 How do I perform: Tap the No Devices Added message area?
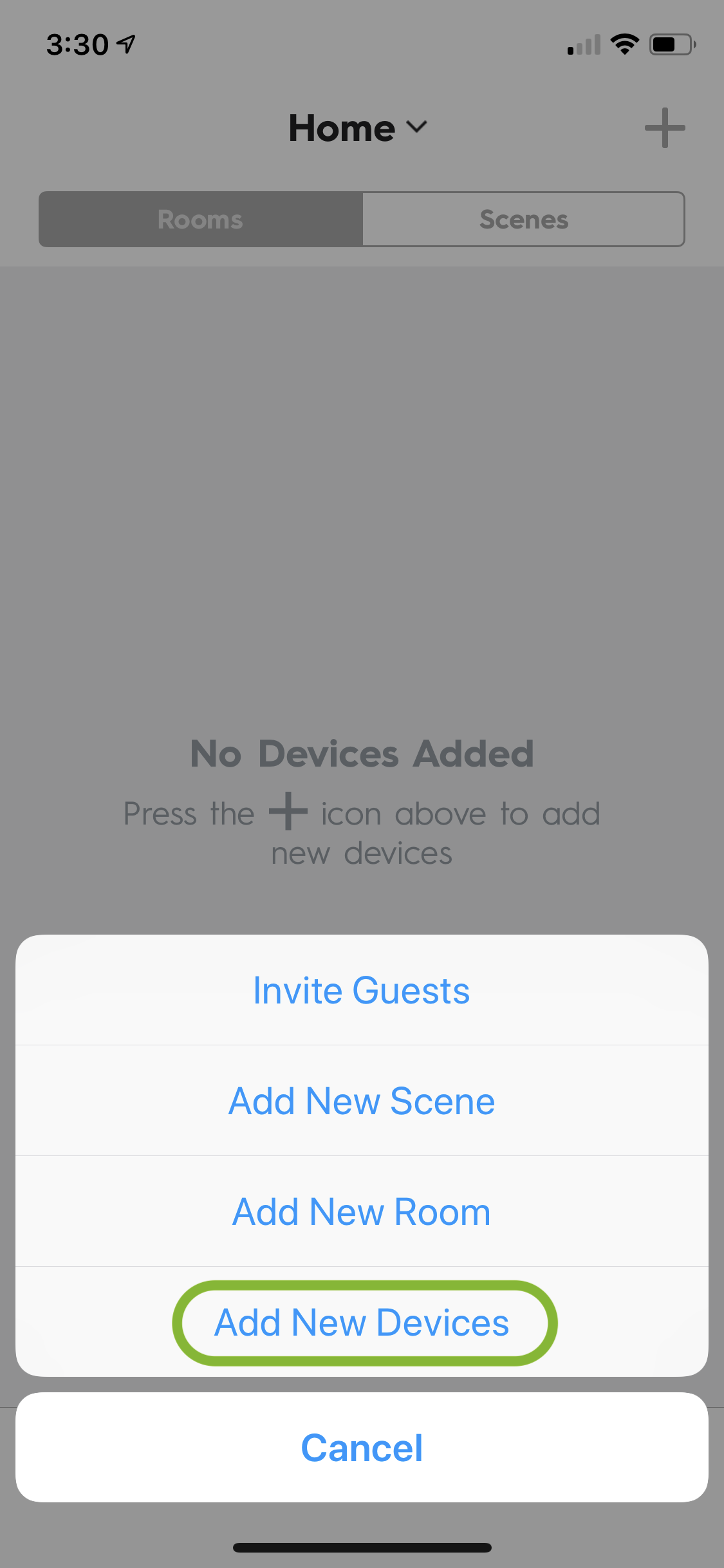coord(362,753)
